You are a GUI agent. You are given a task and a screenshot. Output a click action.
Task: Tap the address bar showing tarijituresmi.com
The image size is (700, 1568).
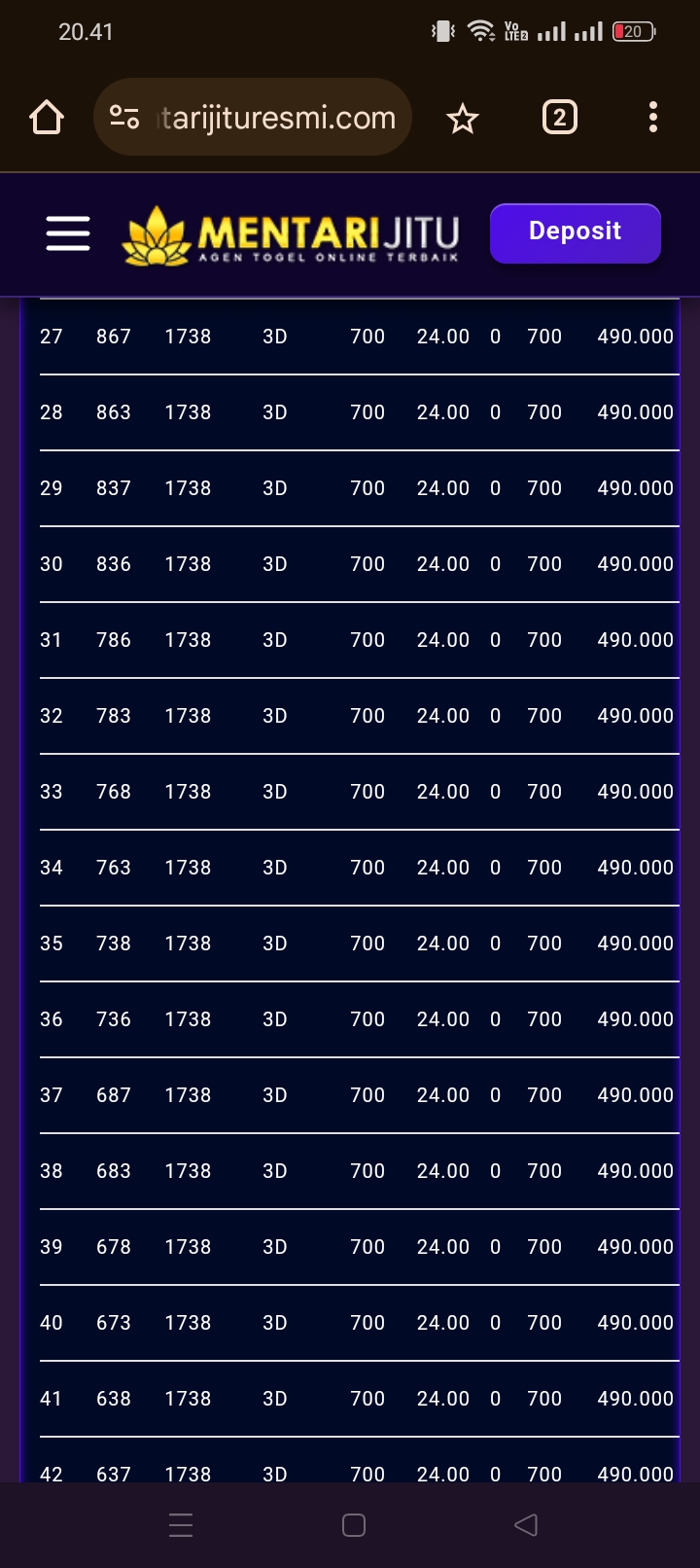point(277,118)
